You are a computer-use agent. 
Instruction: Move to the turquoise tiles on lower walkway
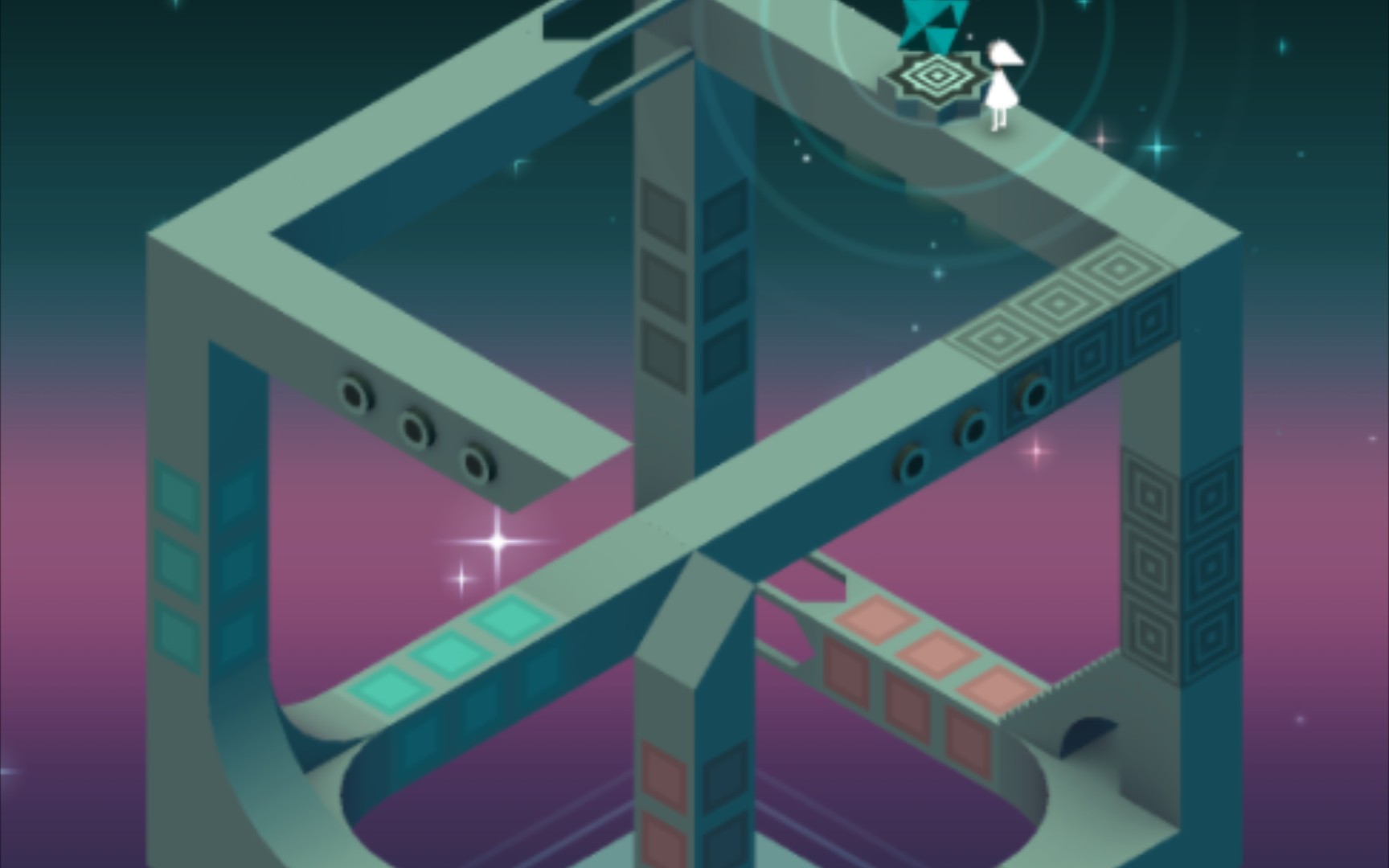click(452, 653)
